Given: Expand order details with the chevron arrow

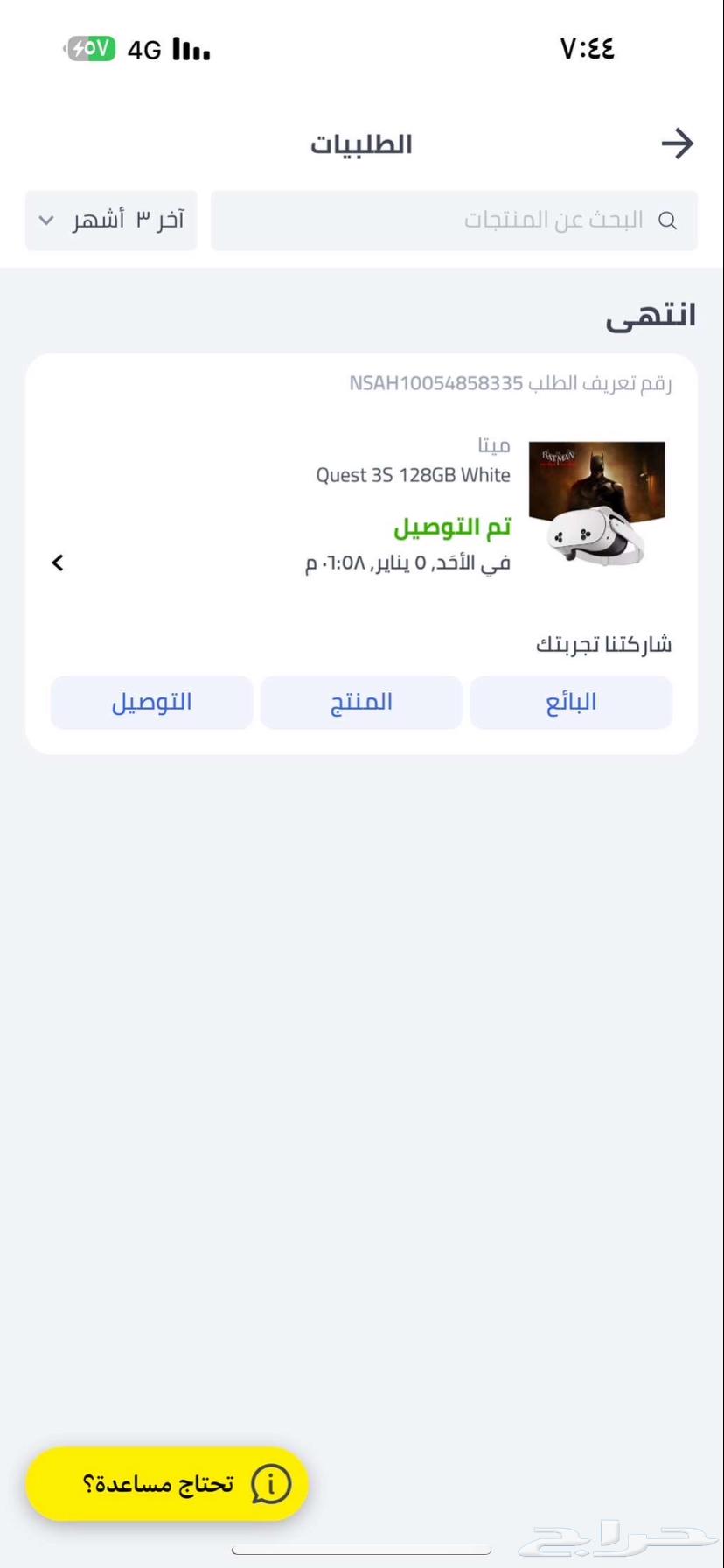Looking at the screenshot, I should 58,563.
